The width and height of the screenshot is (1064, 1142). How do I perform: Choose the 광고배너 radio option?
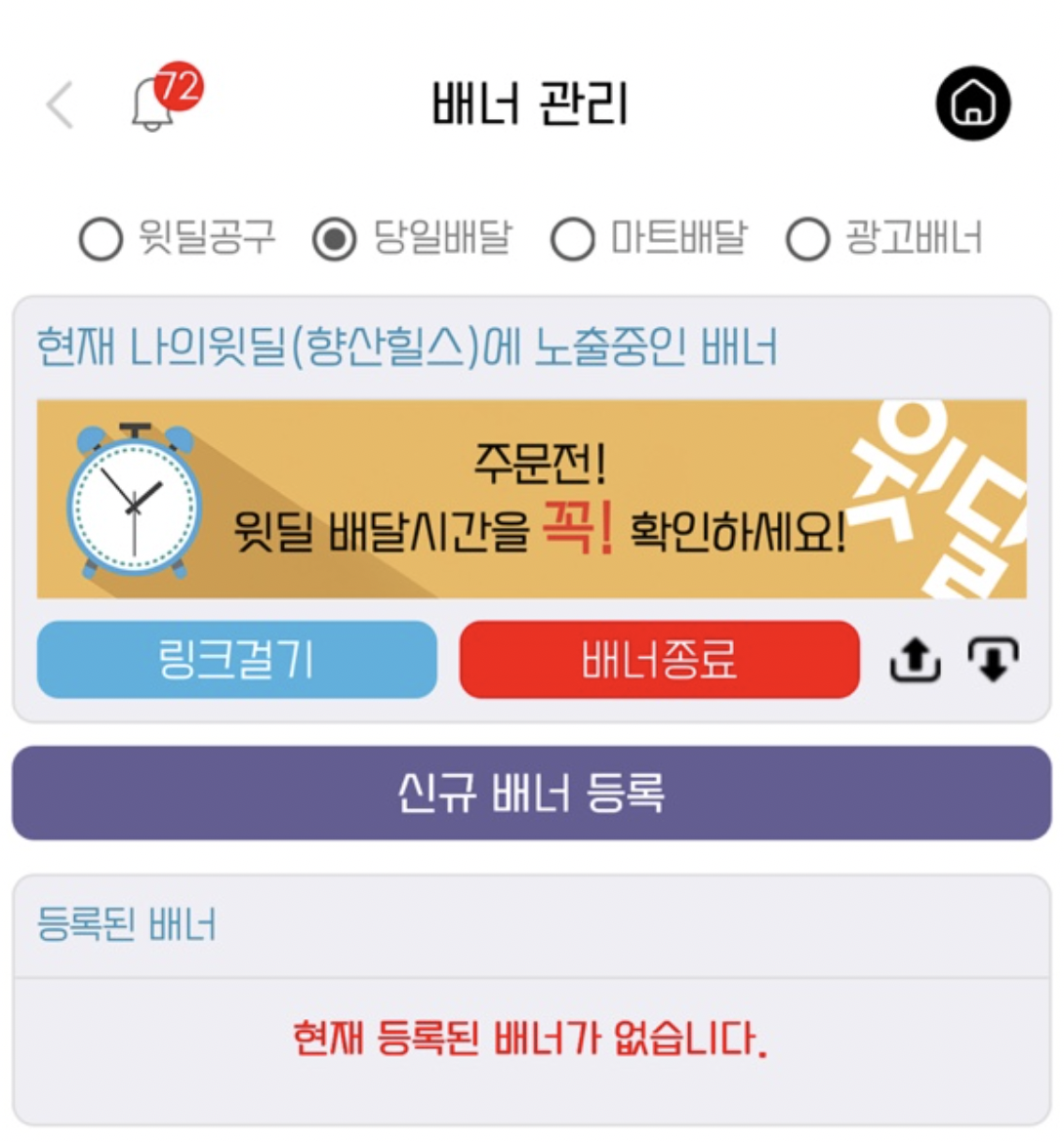coord(807,239)
